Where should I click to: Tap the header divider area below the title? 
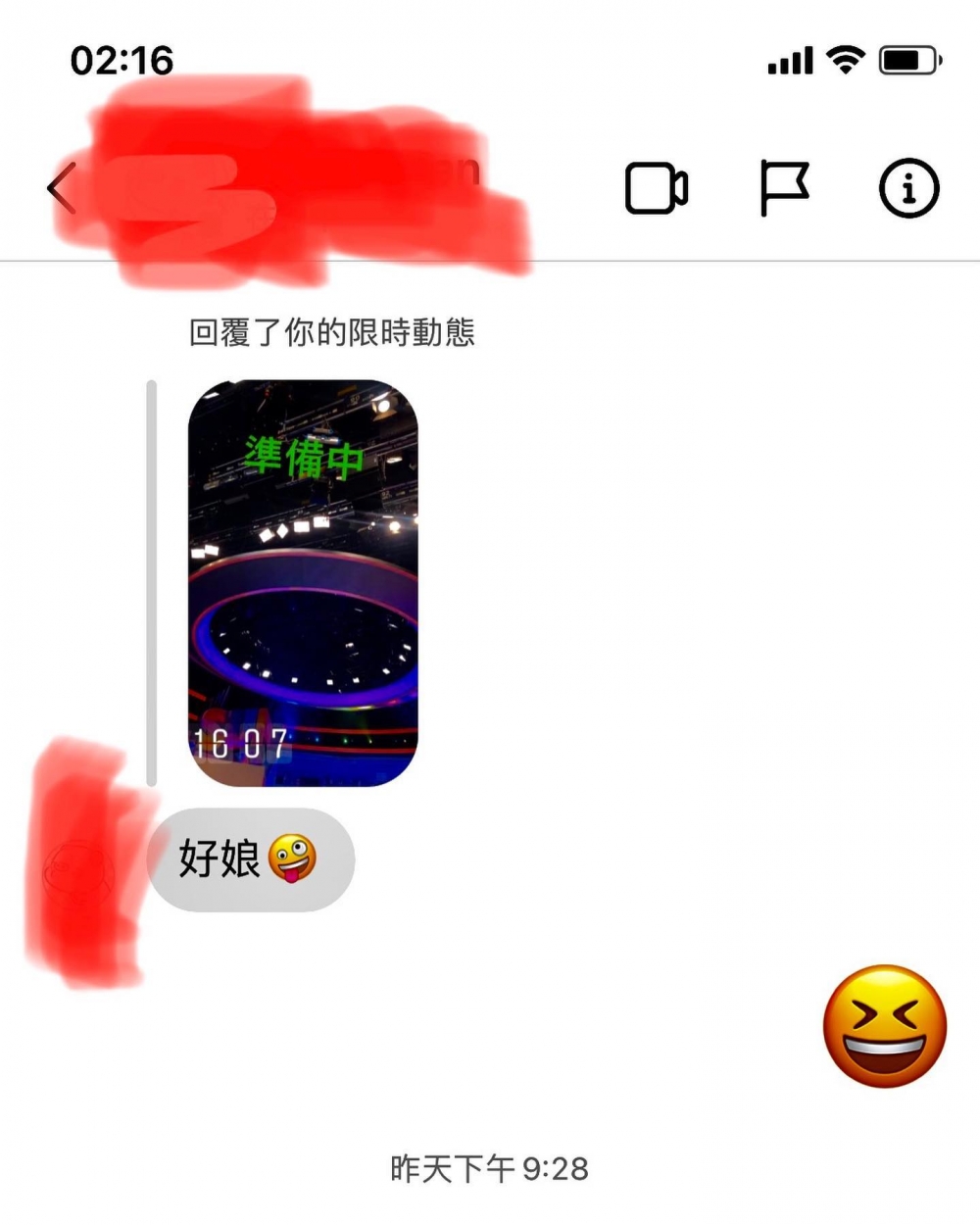(x=490, y=260)
